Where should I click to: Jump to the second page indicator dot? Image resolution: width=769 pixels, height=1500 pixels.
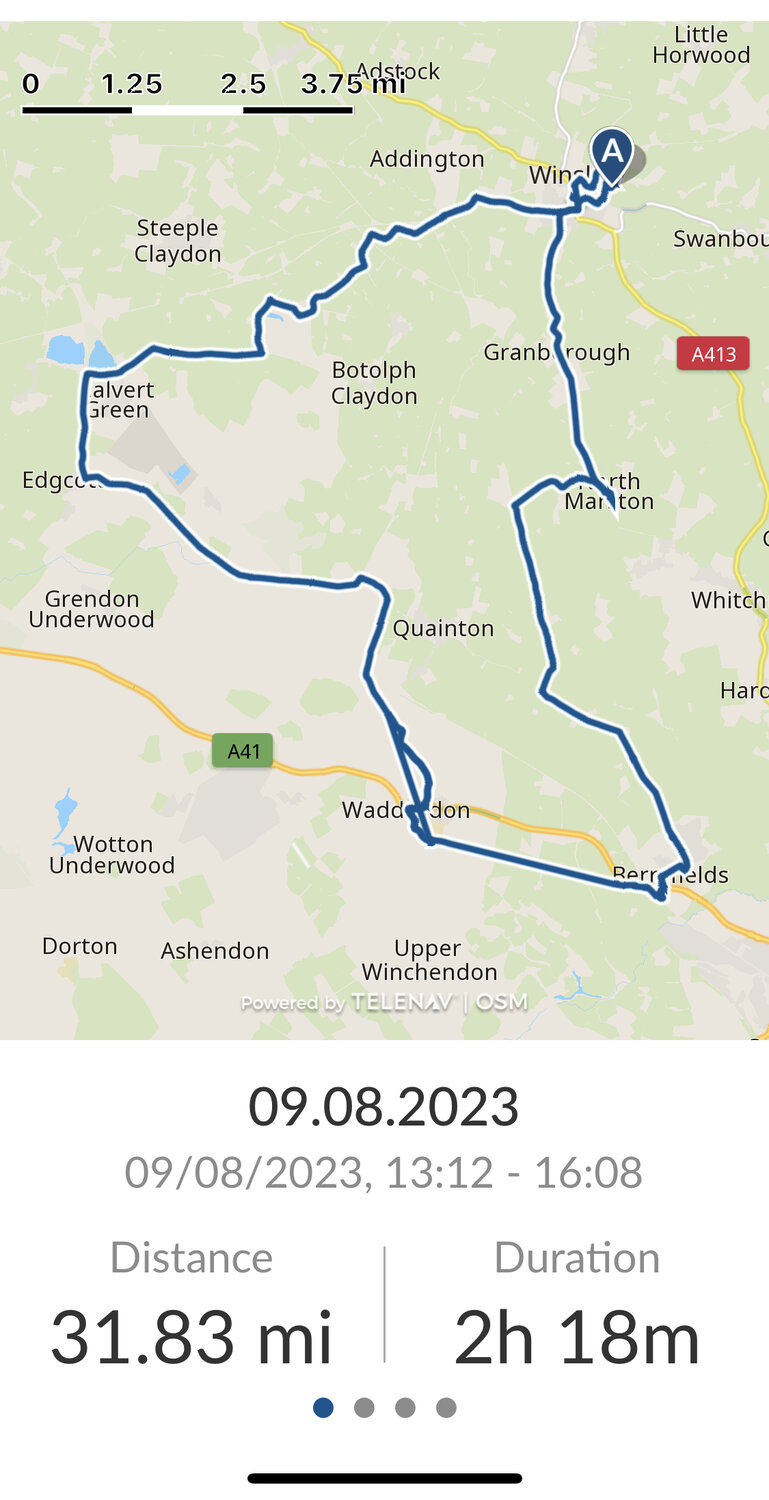(x=364, y=1408)
